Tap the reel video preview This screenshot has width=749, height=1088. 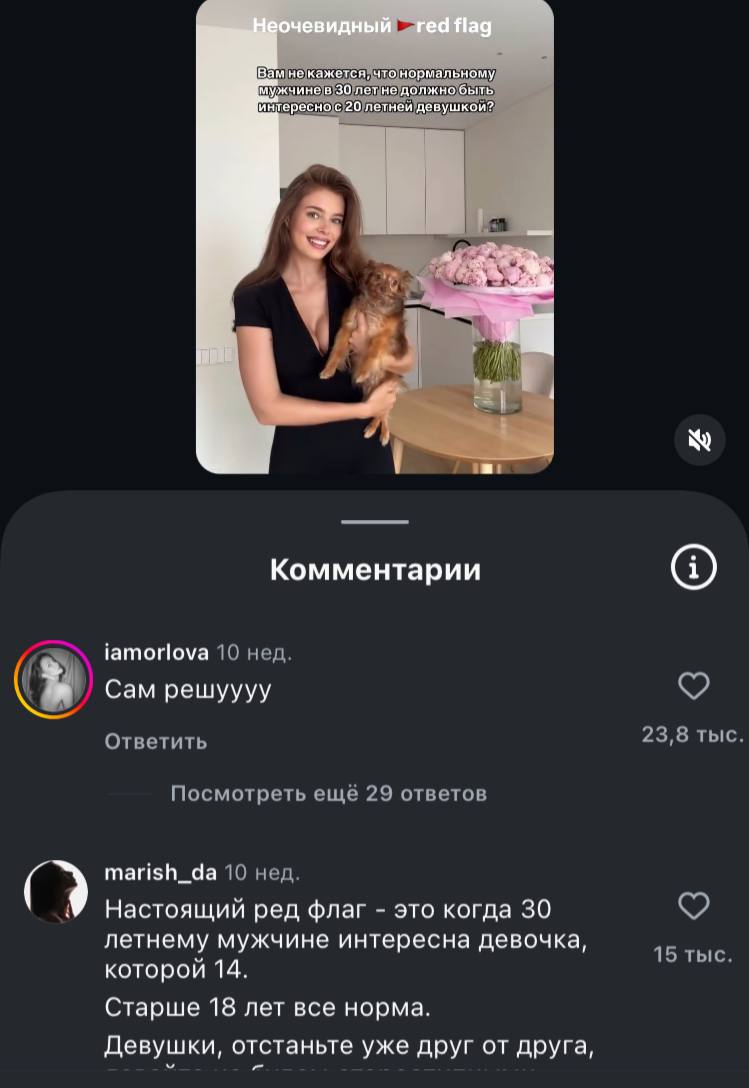(x=374, y=237)
